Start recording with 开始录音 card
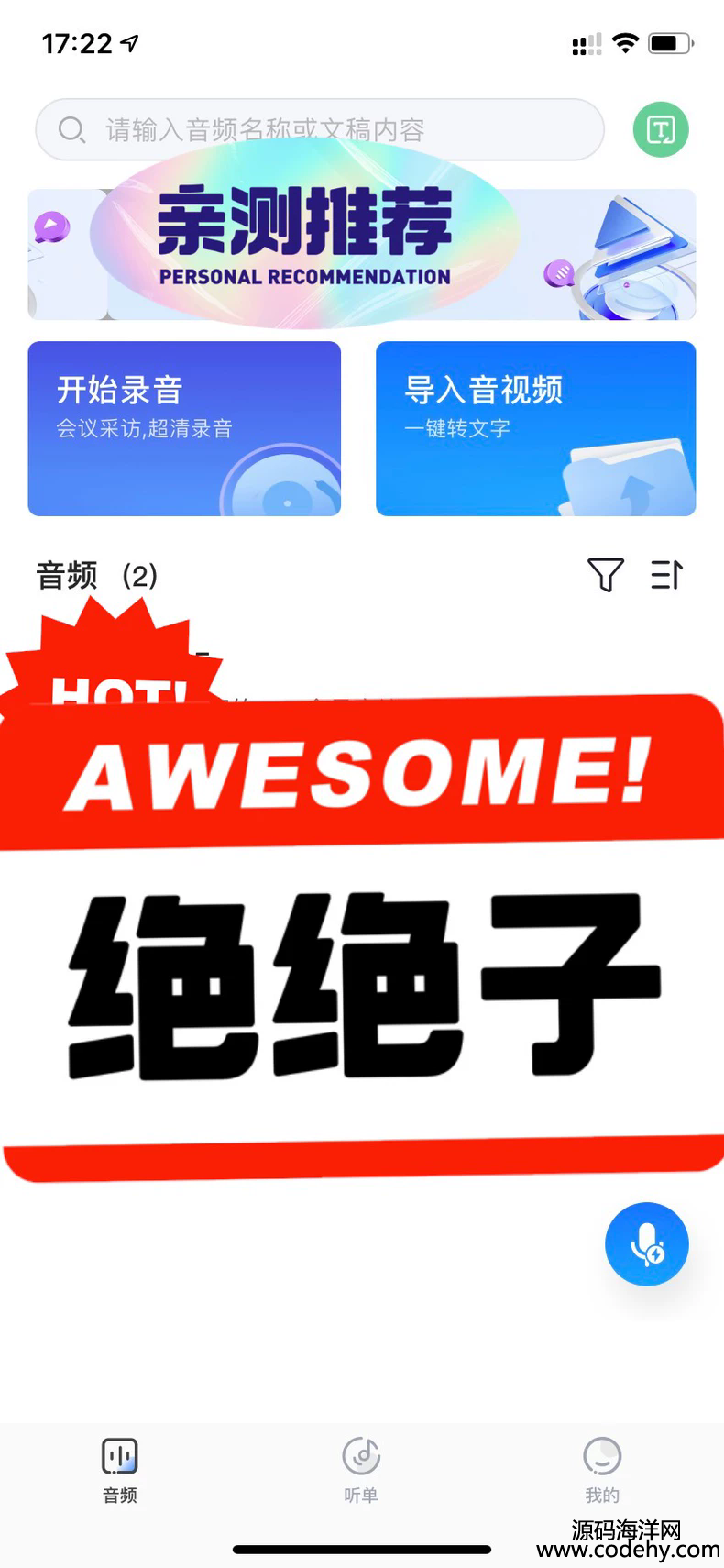 pos(184,428)
